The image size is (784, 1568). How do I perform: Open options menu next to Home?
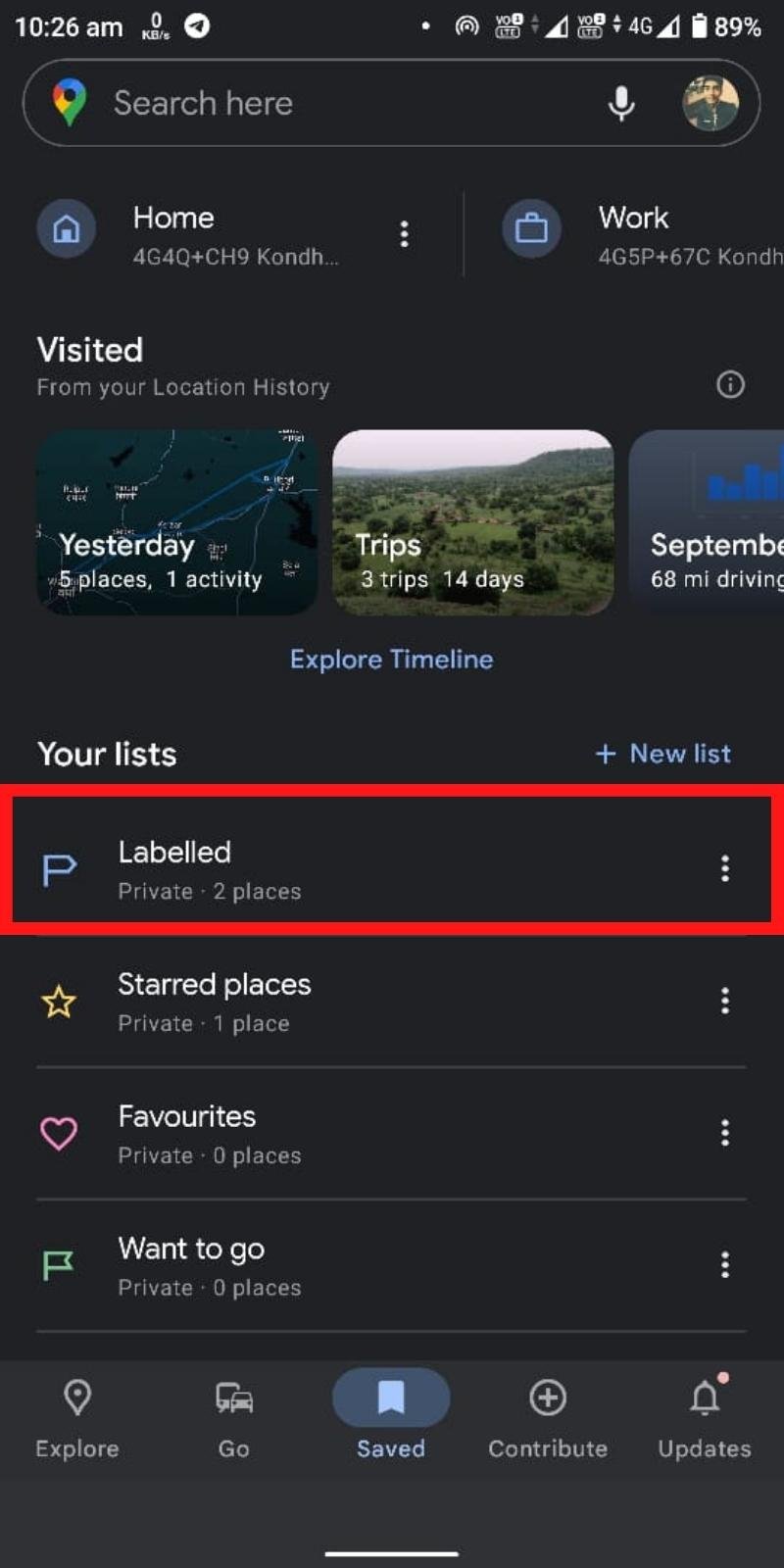pyautogui.click(x=404, y=234)
